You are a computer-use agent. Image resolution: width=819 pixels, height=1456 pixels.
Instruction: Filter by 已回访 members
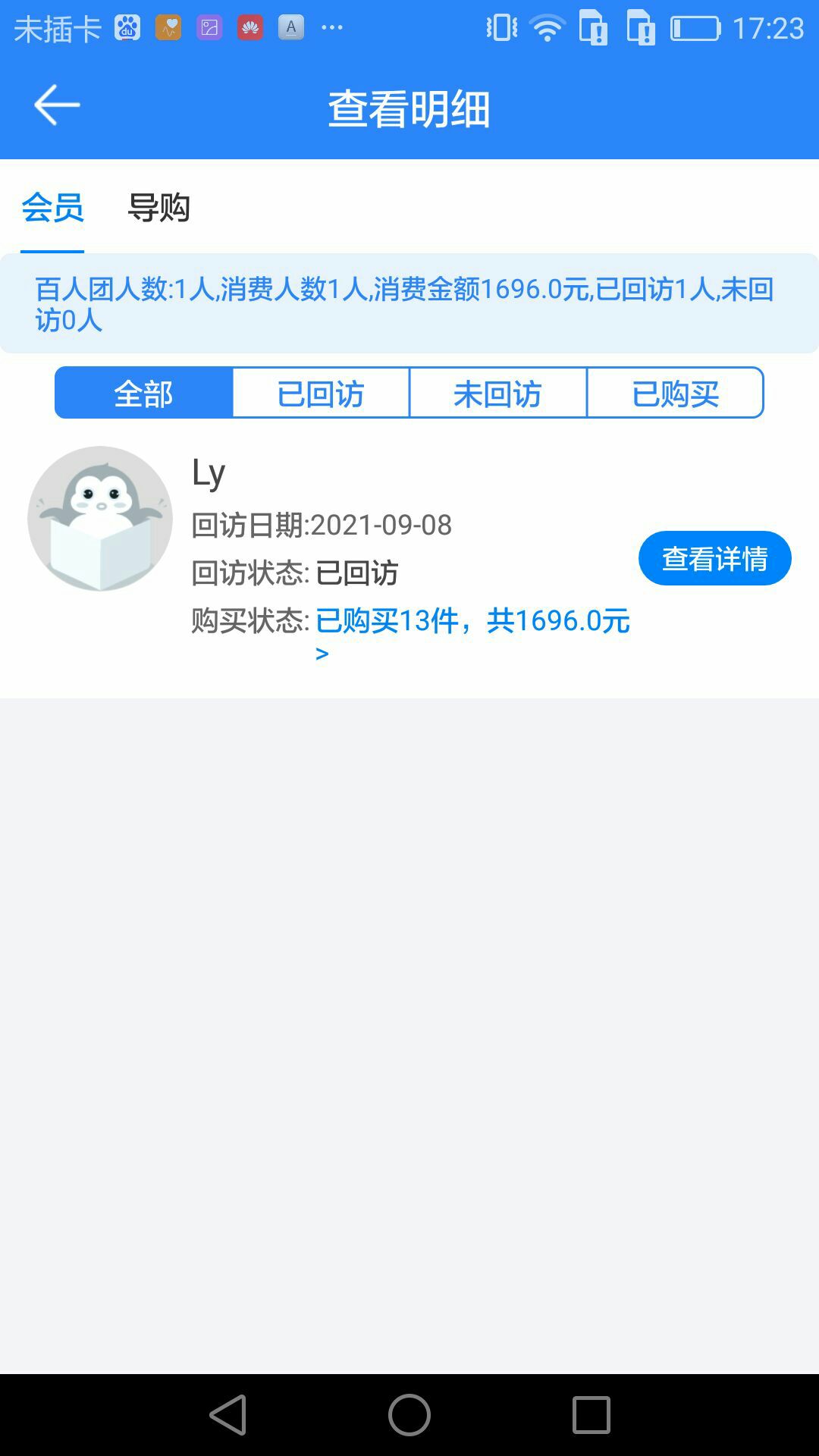(x=321, y=393)
